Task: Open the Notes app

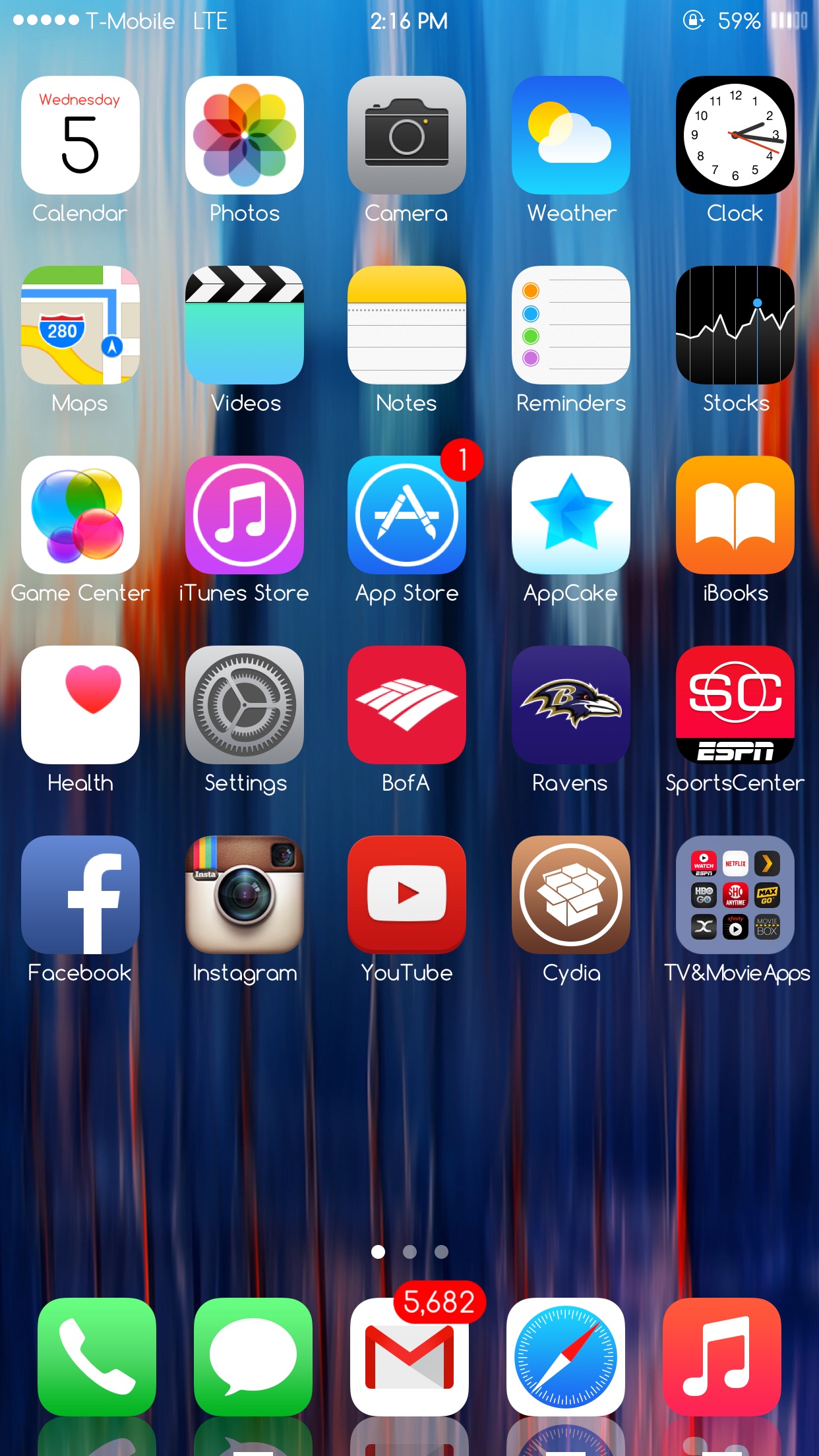Action: 407,326
